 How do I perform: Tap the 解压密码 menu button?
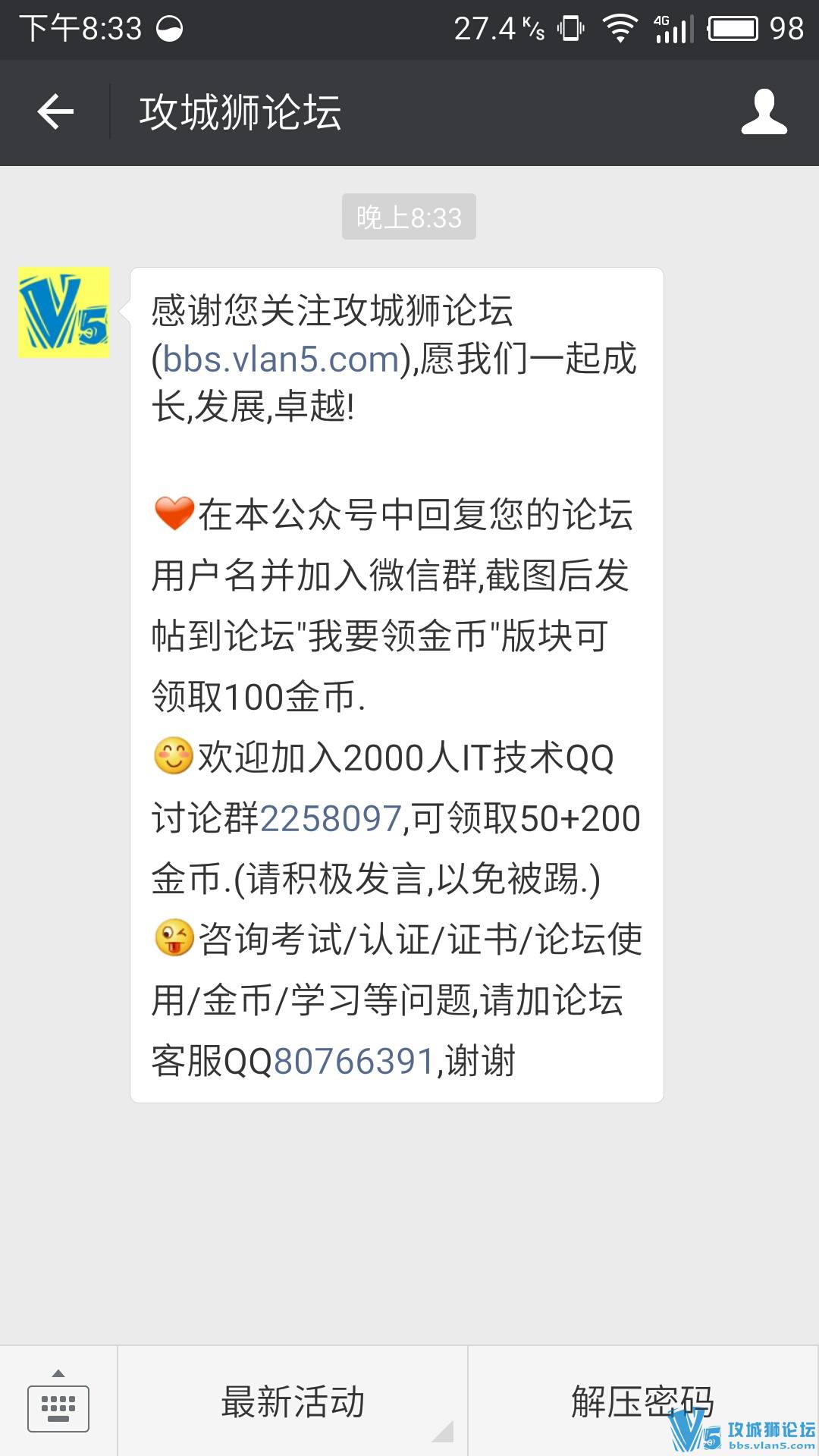pos(642,1402)
